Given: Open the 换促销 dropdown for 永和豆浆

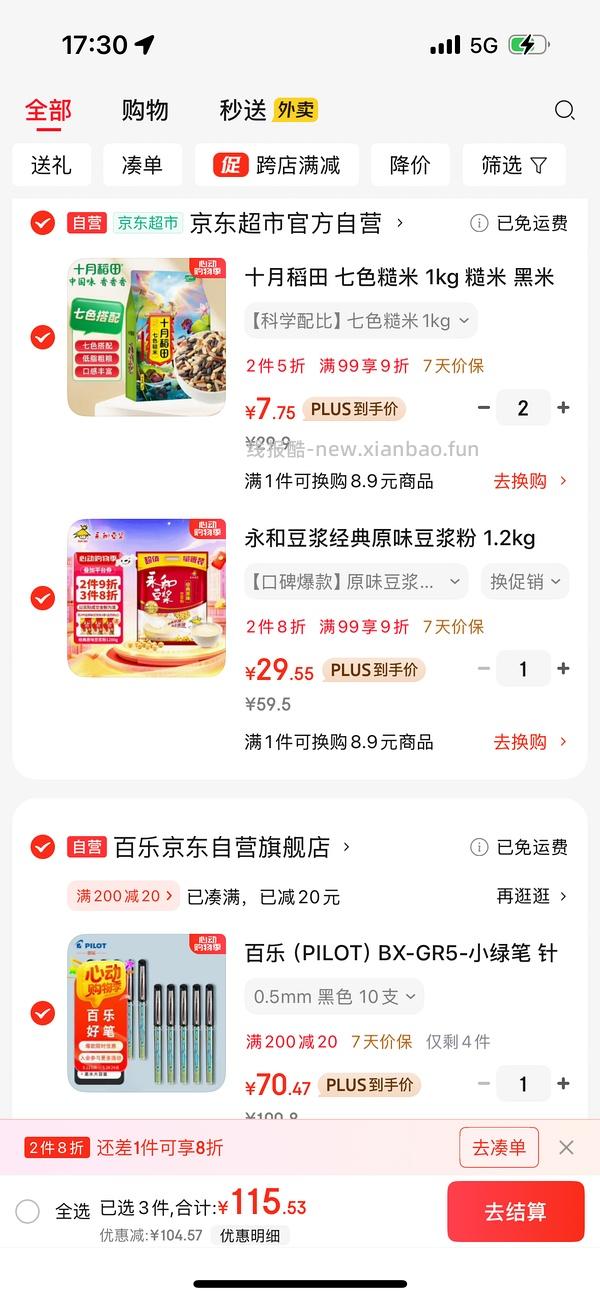Looking at the screenshot, I should click(x=525, y=581).
